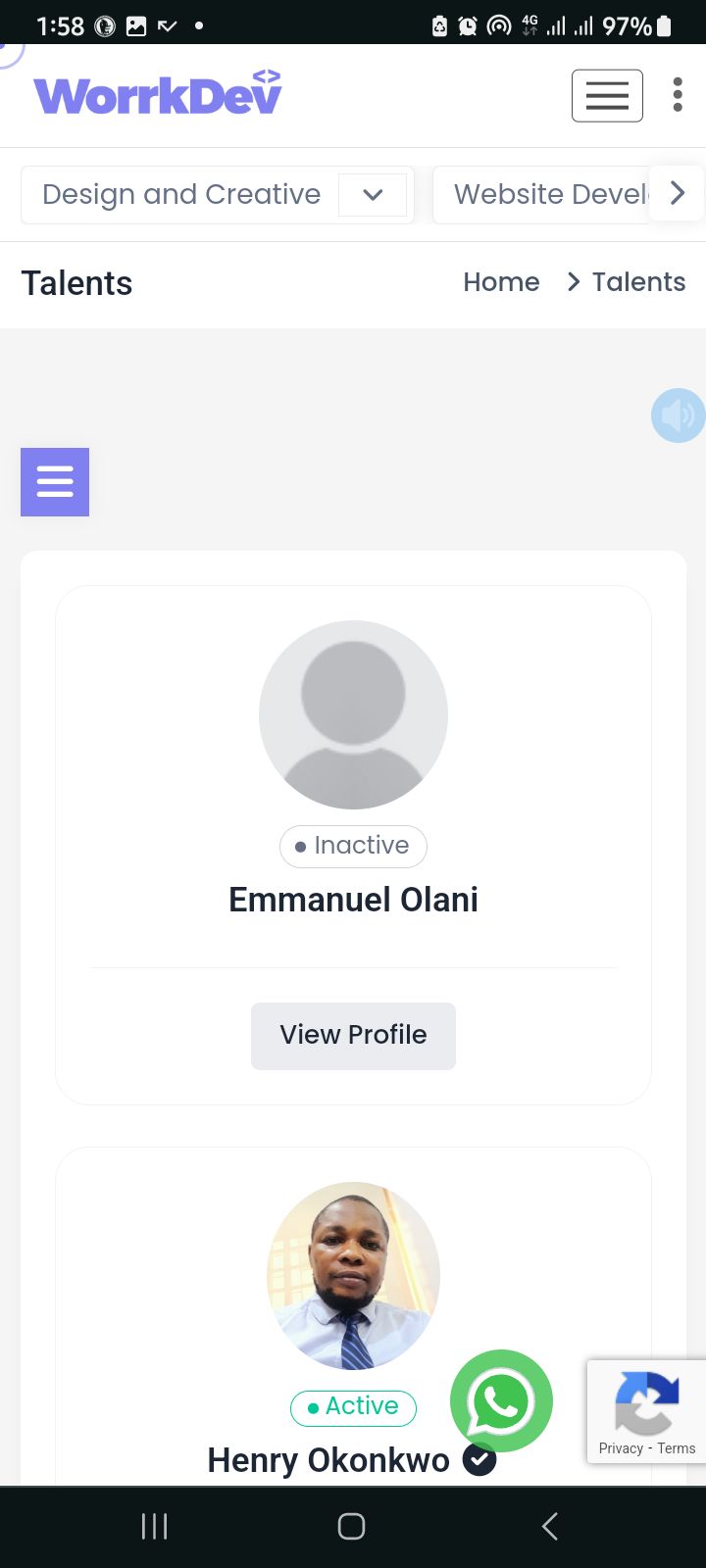This screenshot has height=1568, width=706.
Task: Tap the speaker sound icon
Action: coord(678,416)
